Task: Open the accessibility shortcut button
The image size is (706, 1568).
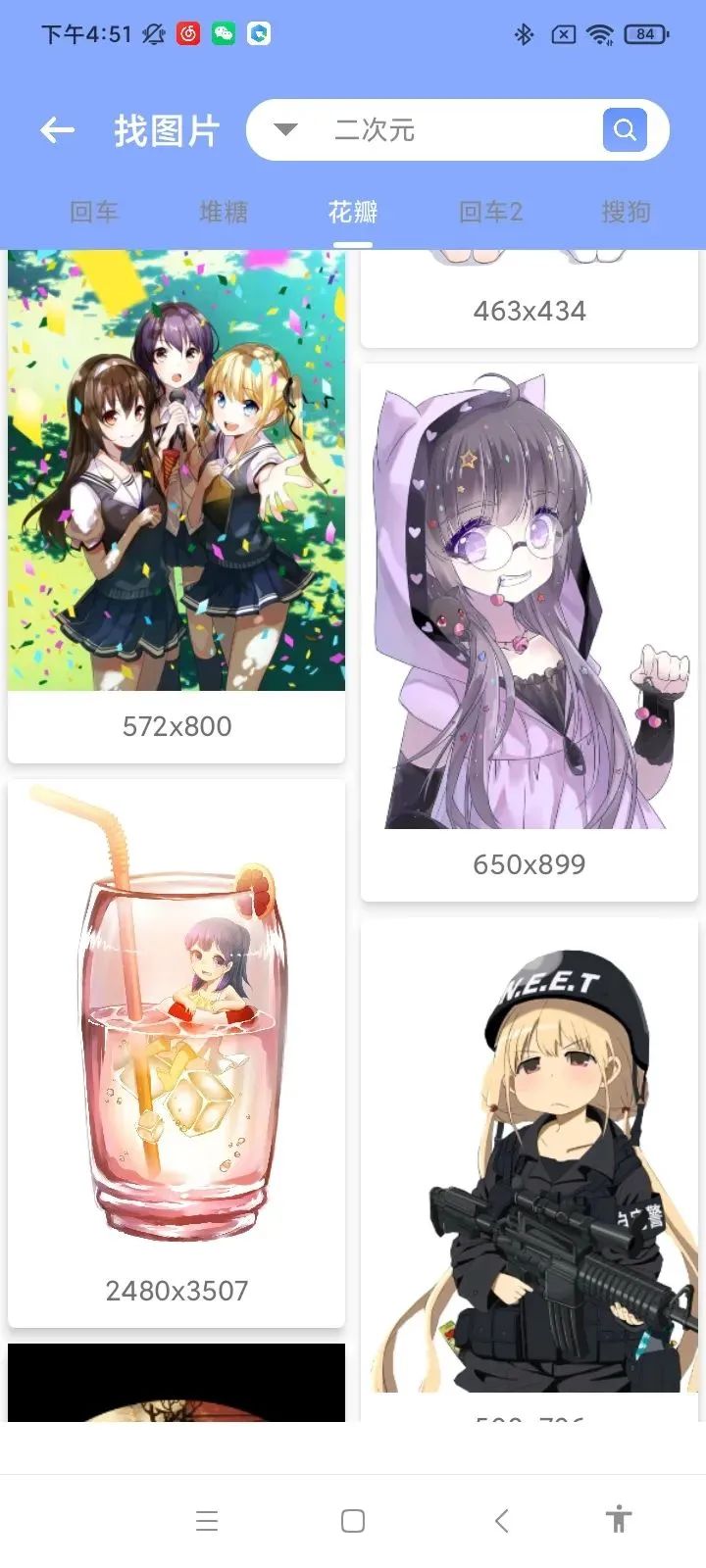Action: point(618,1521)
